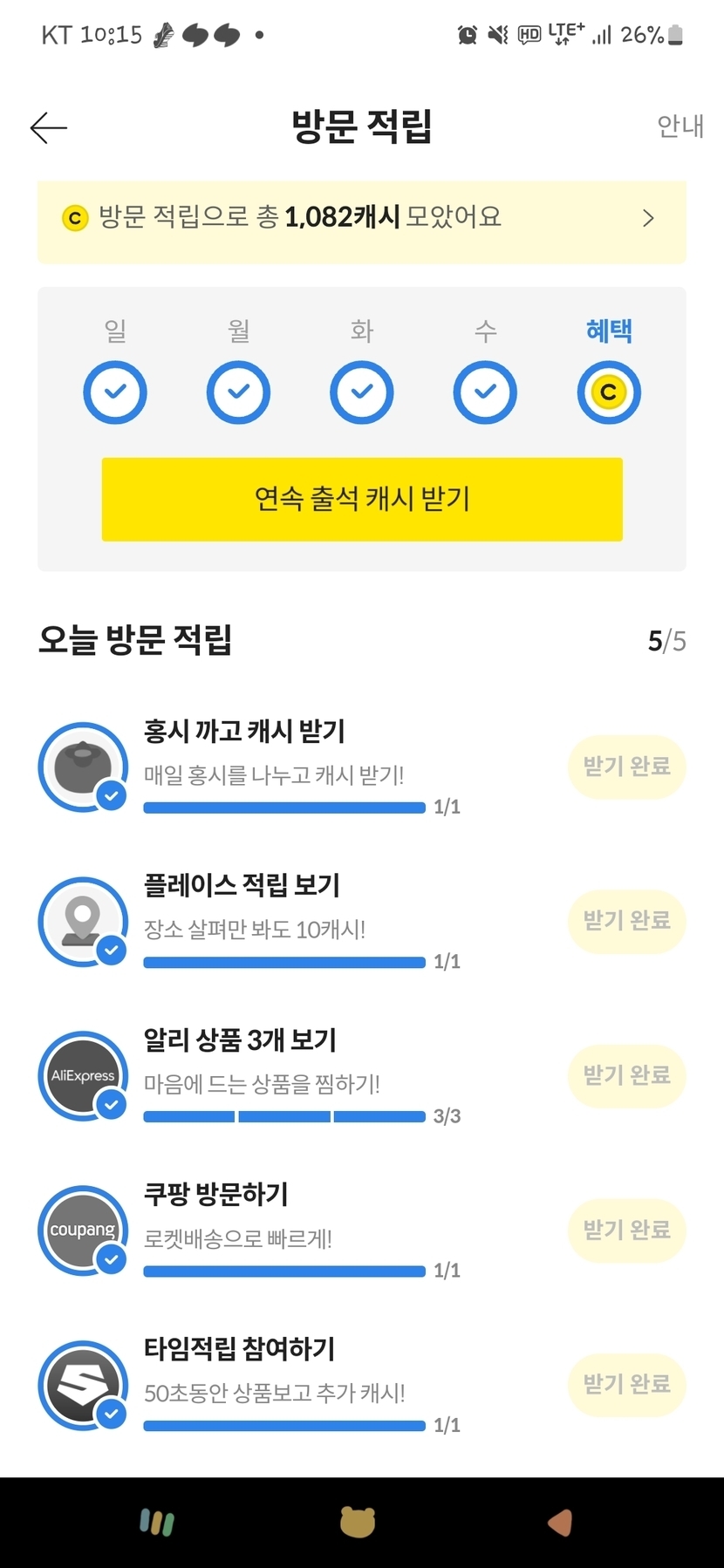
Task: Tap 받기 완료 button for 홍시 까고 캐시 받기
Action: pos(627,767)
